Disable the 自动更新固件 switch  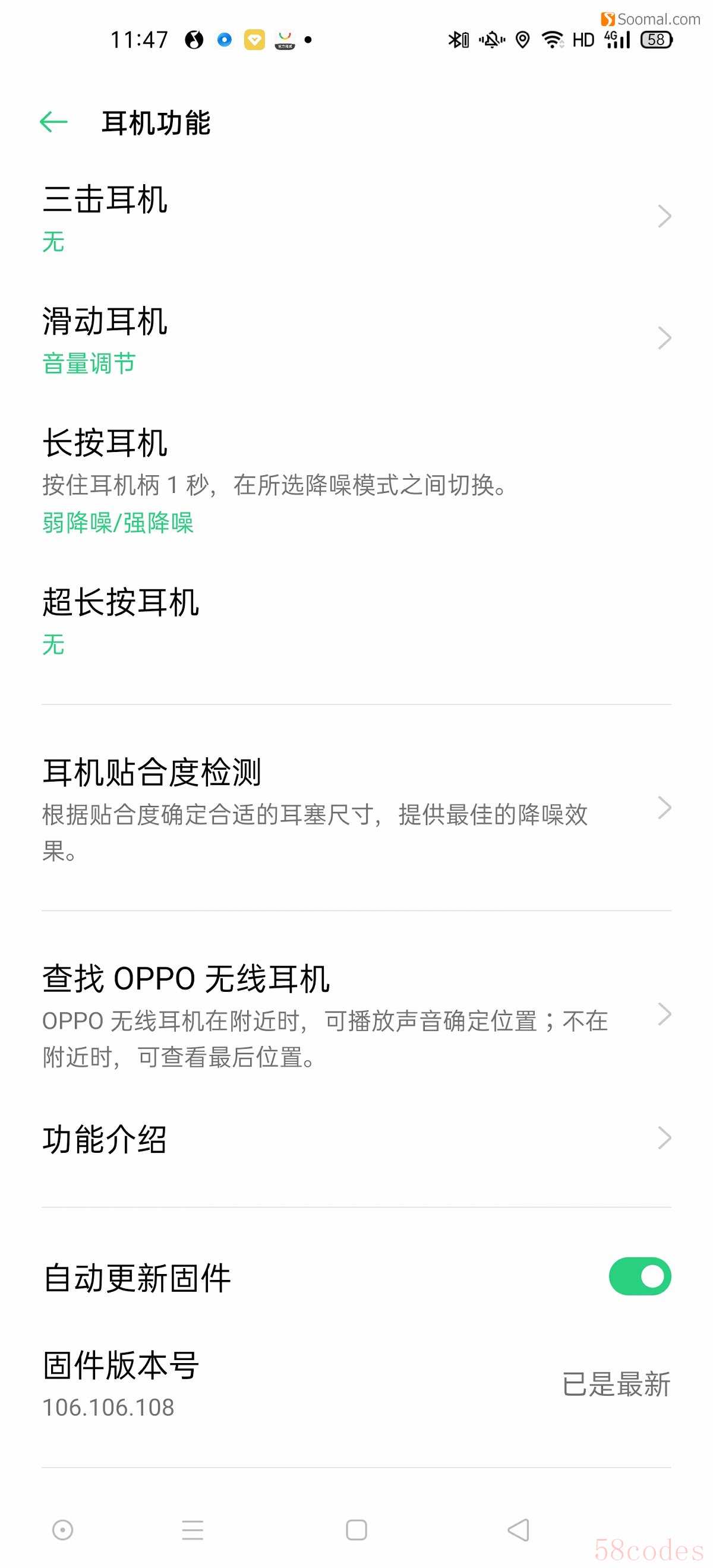(639, 1276)
